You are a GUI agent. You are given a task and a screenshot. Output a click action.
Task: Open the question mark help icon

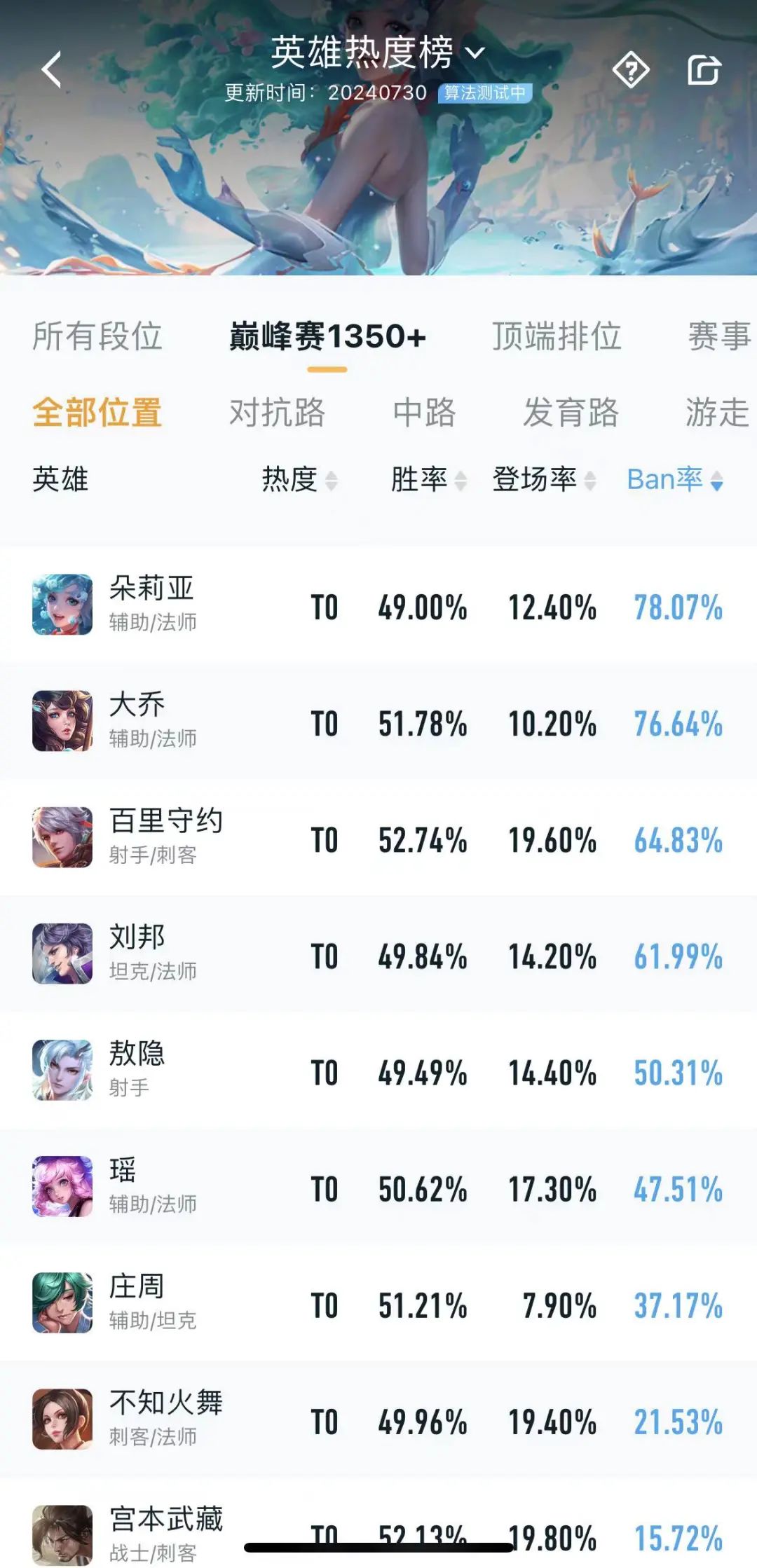coord(631,70)
